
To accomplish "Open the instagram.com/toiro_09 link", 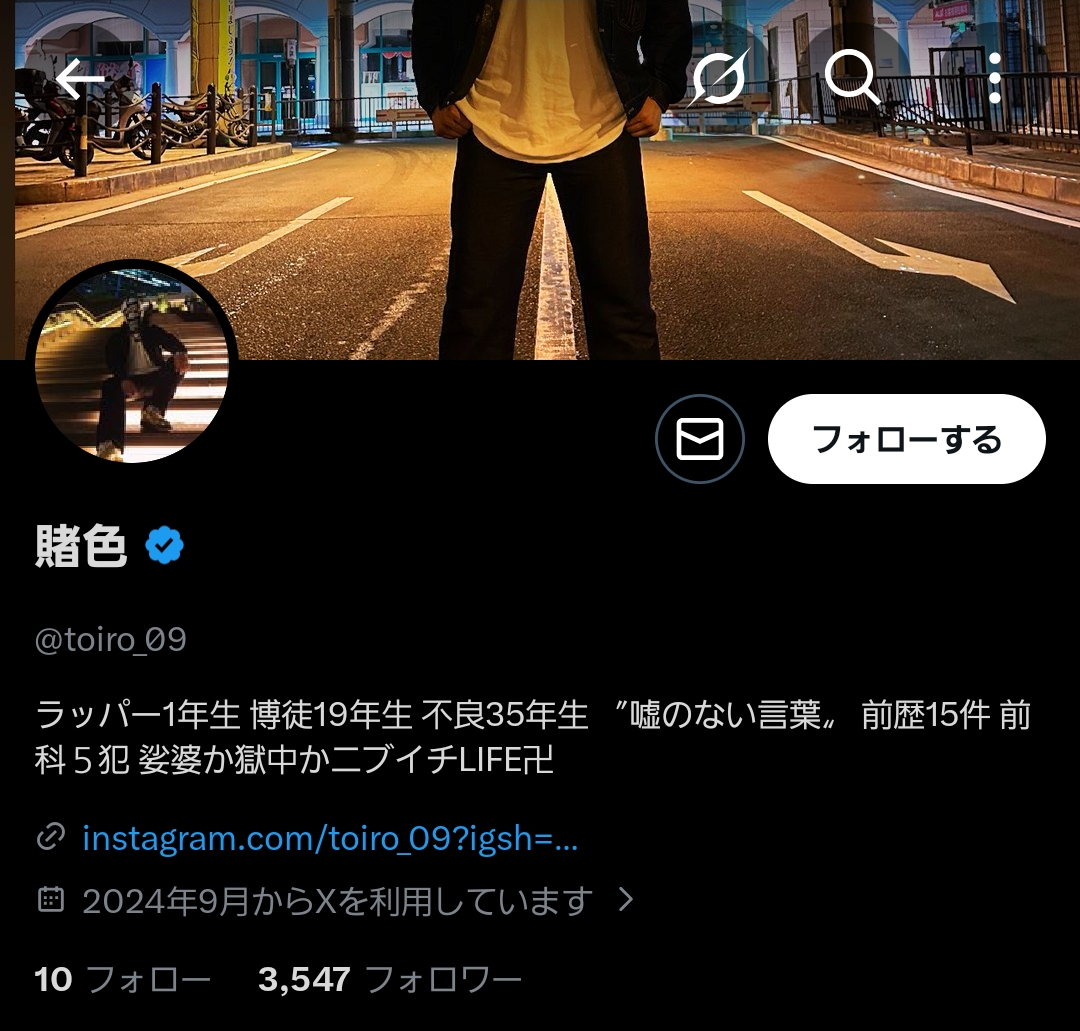I will [x=330, y=838].
